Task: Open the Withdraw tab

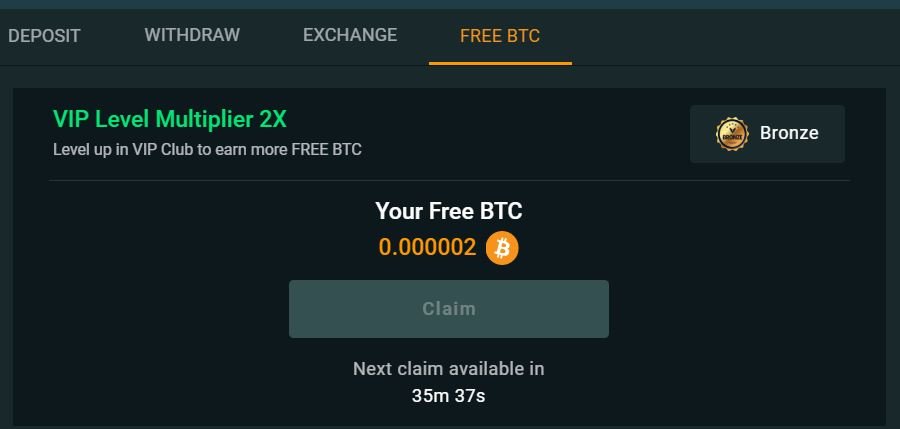Action: pos(192,36)
